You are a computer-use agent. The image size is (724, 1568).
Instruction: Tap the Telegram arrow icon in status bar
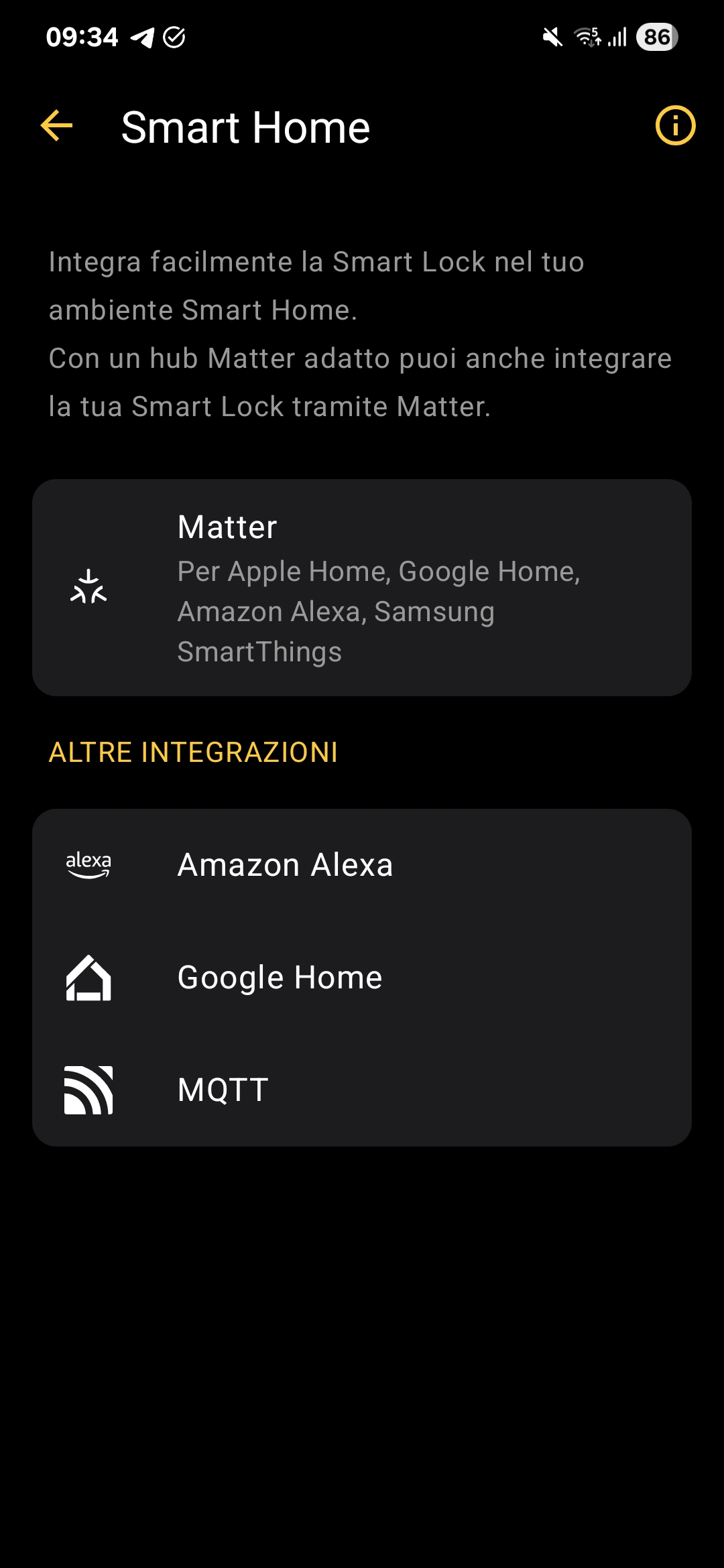point(143,38)
